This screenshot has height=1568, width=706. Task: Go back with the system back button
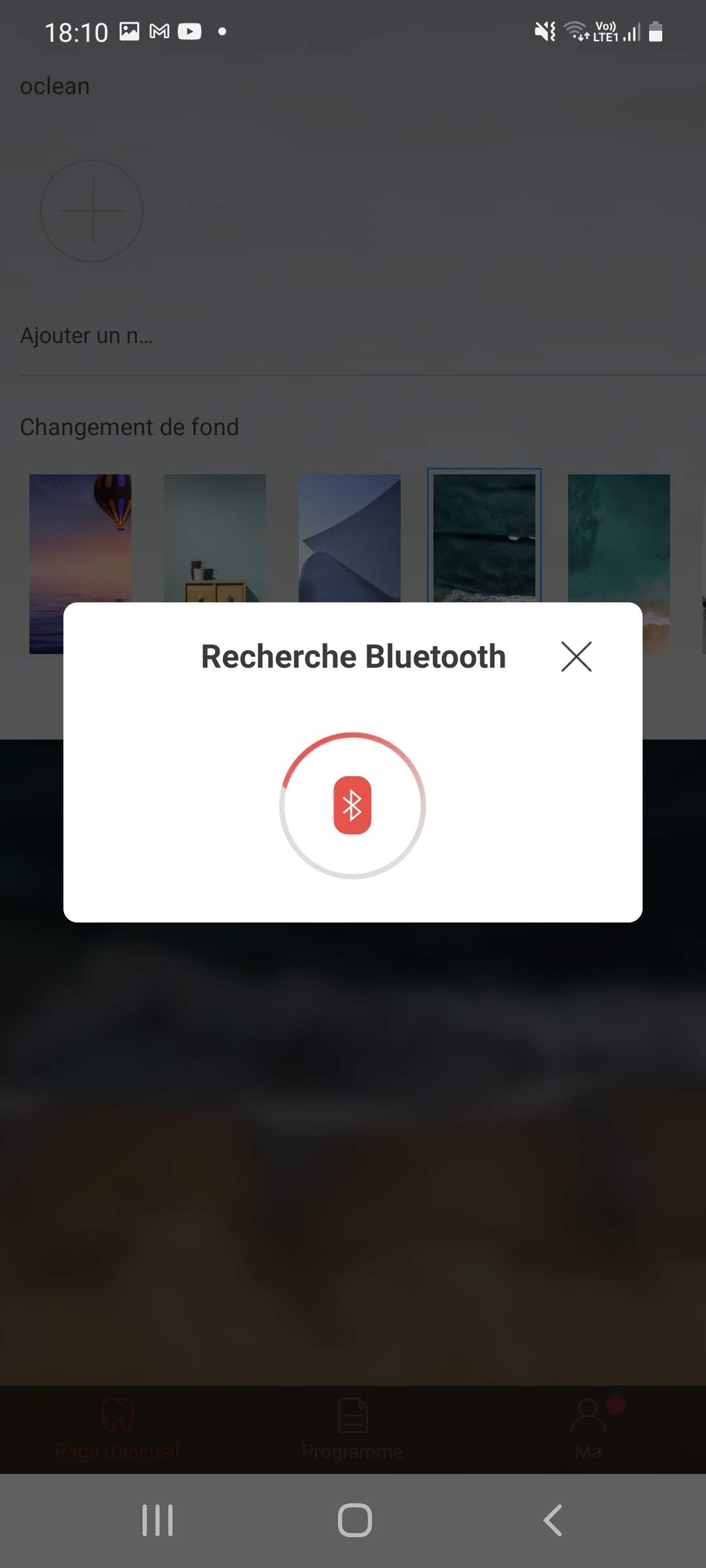(553, 1520)
